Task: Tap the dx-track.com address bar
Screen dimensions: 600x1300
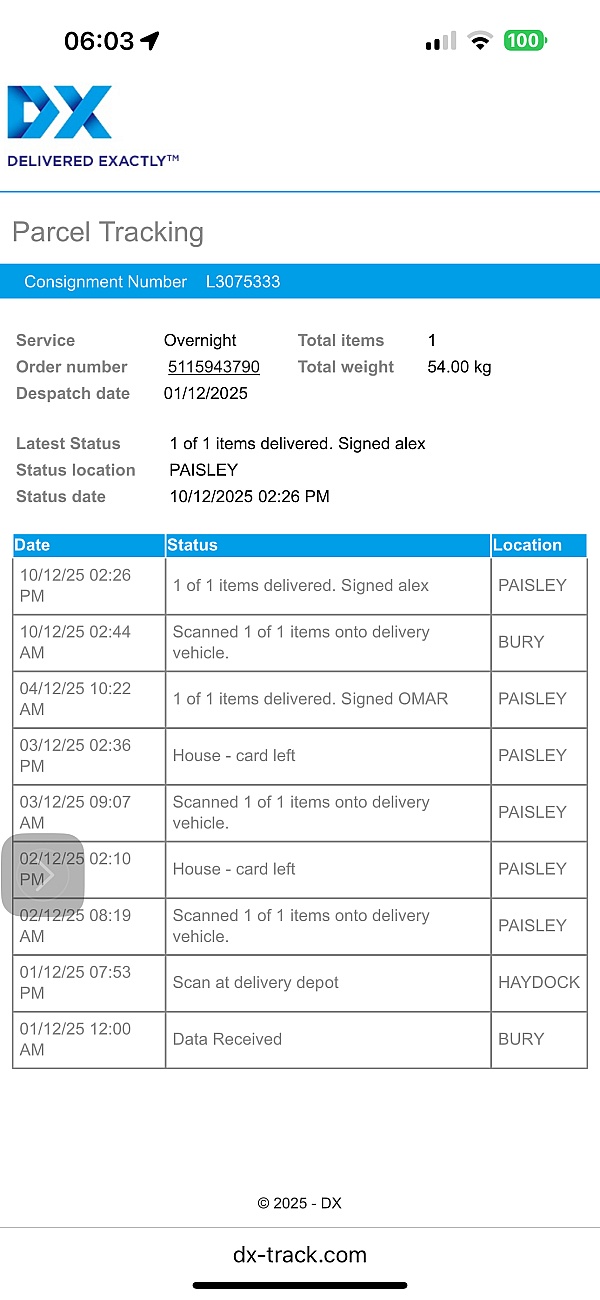Action: point(300,1255)
